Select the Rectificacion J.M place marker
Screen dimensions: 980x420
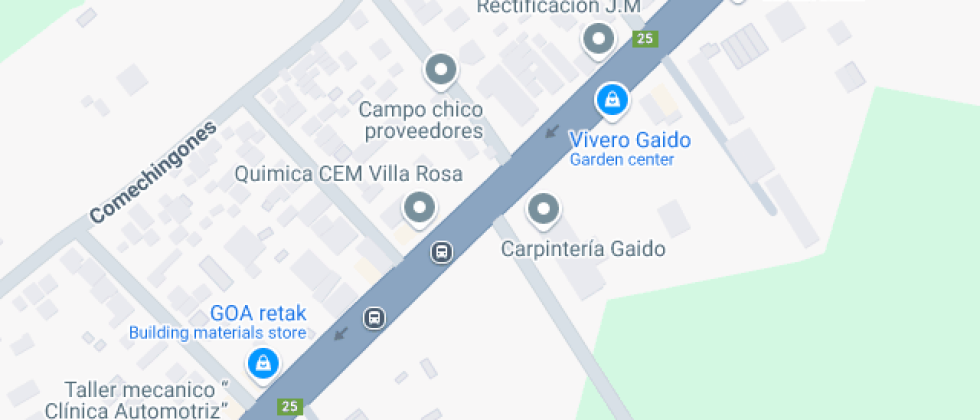click(599, 41)
